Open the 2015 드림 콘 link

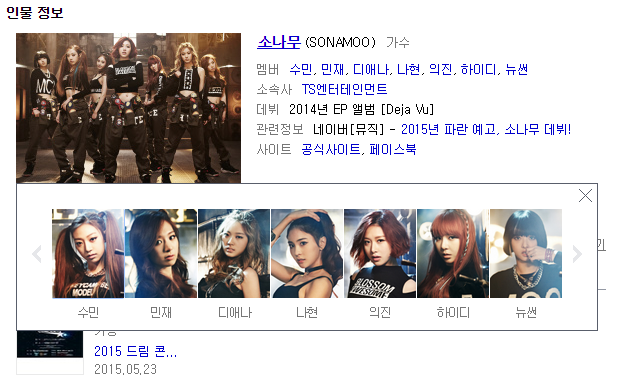(x=135, y=351)
